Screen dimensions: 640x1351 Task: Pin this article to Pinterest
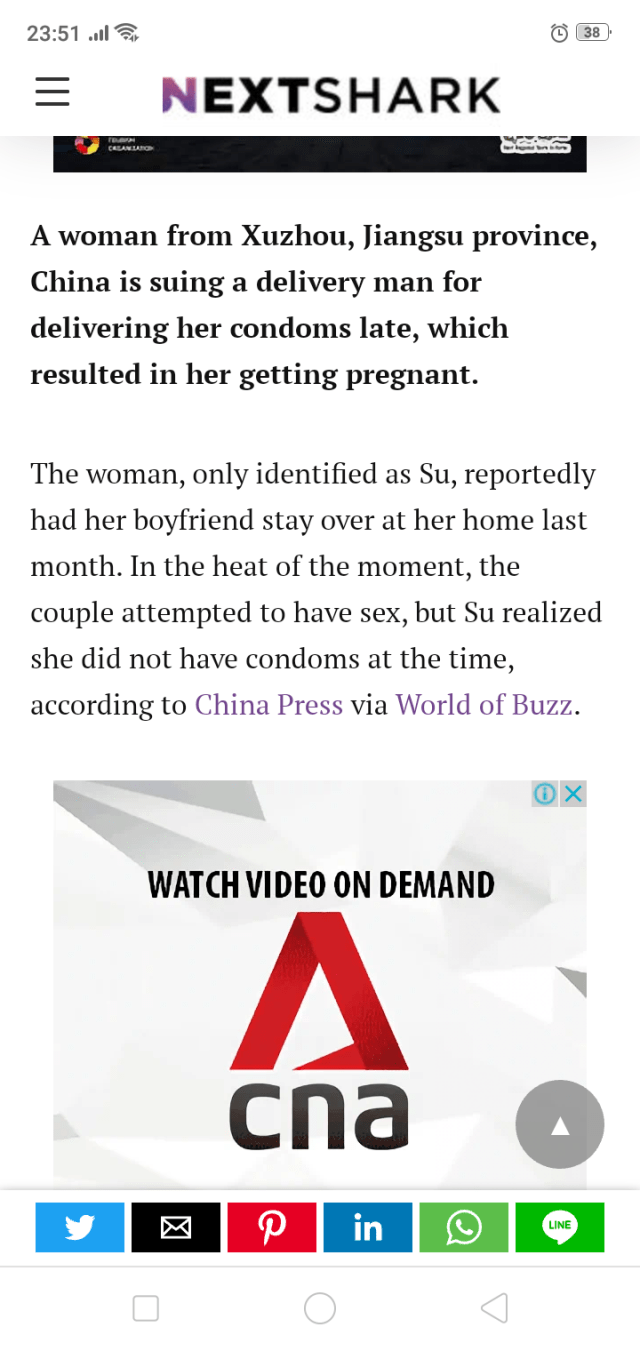272,1227
